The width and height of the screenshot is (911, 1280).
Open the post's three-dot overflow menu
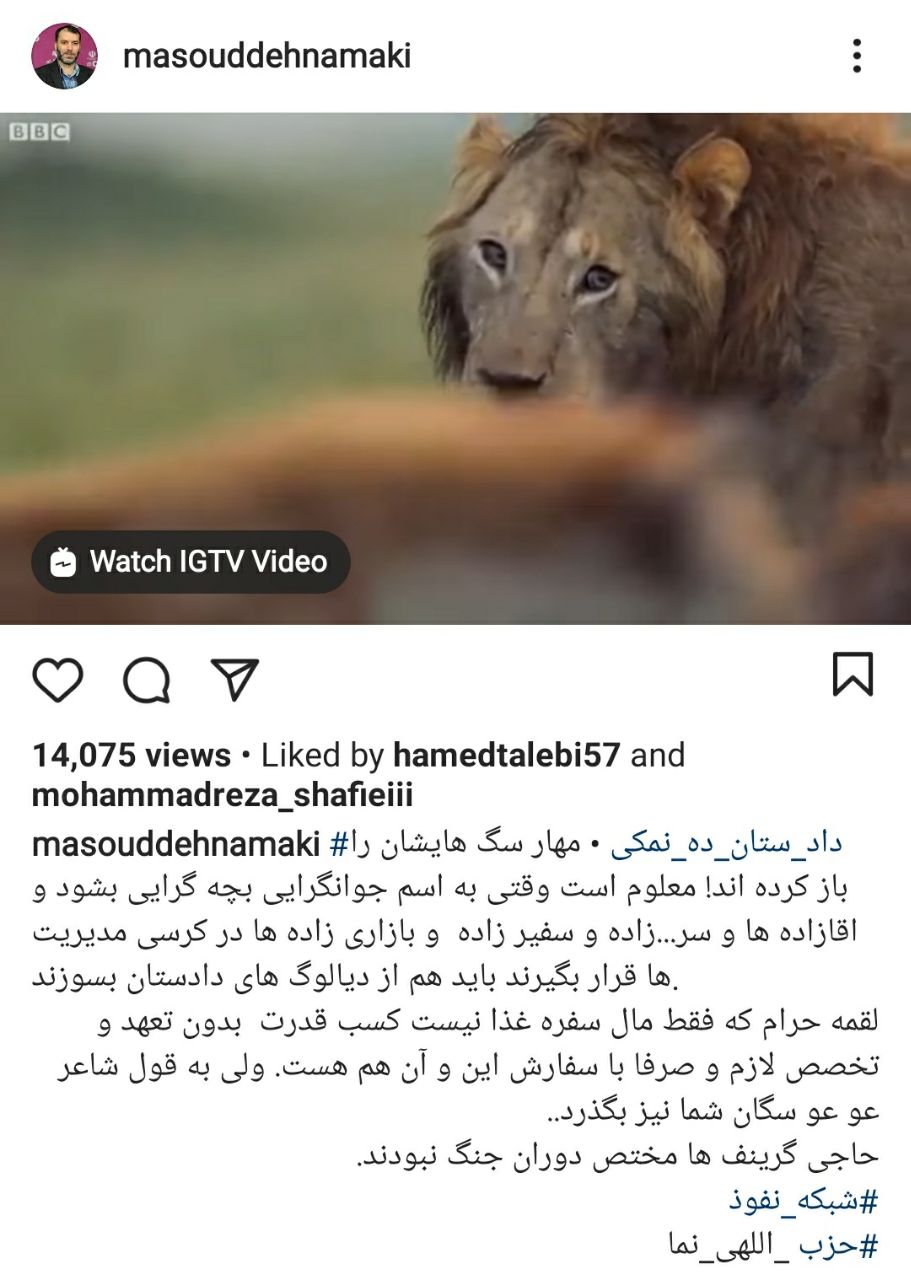(x=856, y=56)
